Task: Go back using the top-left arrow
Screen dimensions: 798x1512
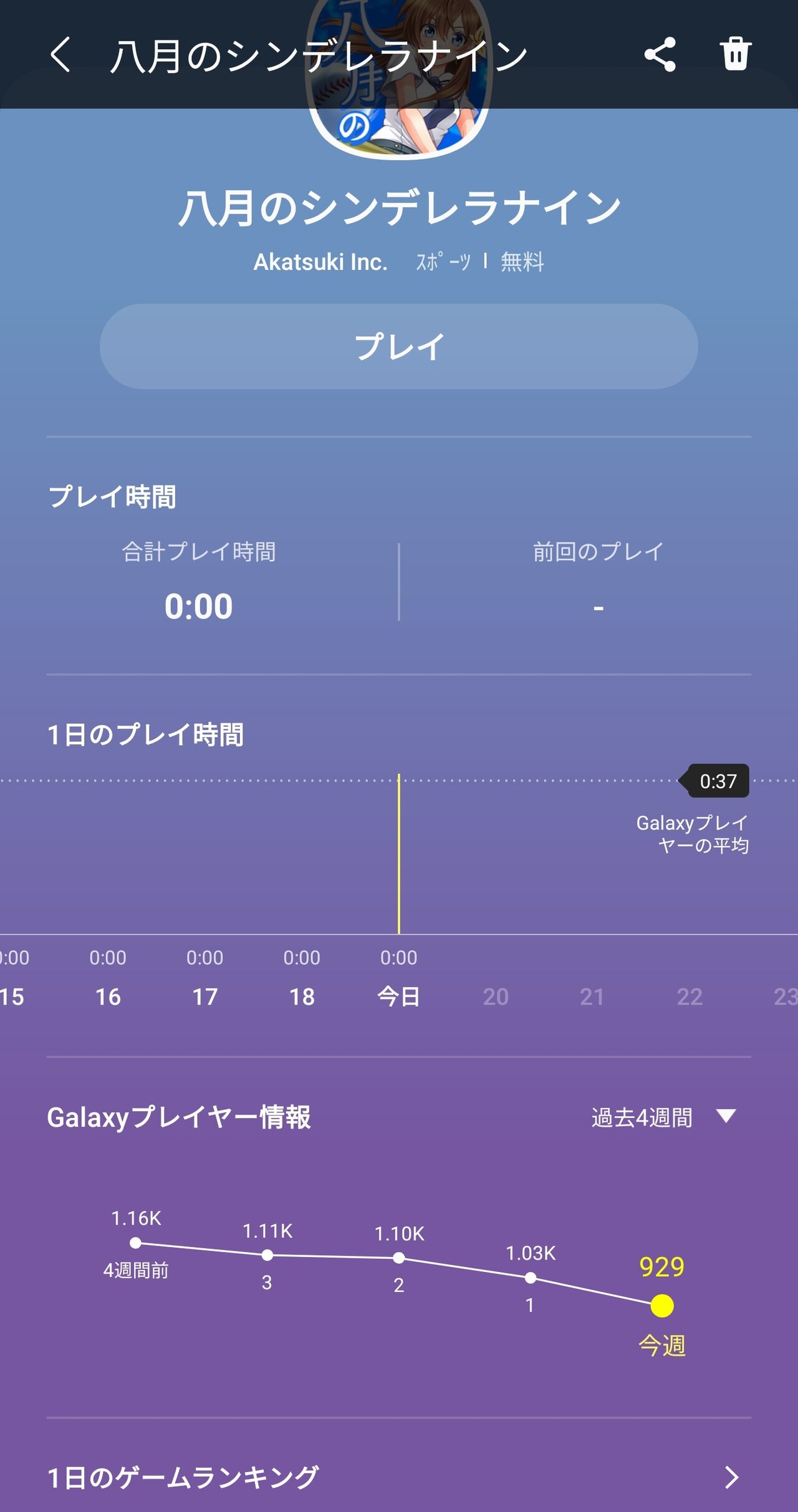Action: tap(60, 55)
